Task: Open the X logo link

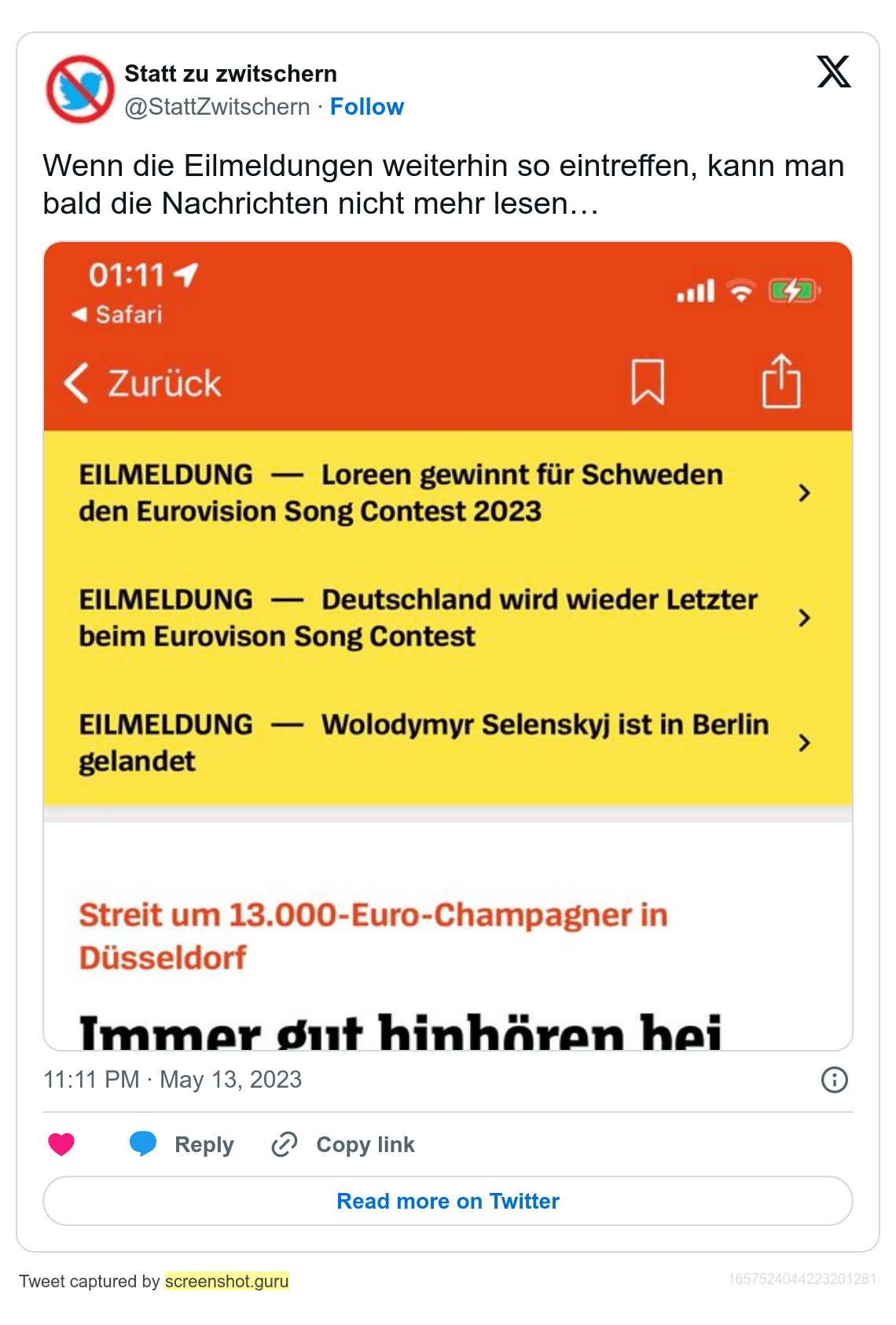Action: (833, 72)
